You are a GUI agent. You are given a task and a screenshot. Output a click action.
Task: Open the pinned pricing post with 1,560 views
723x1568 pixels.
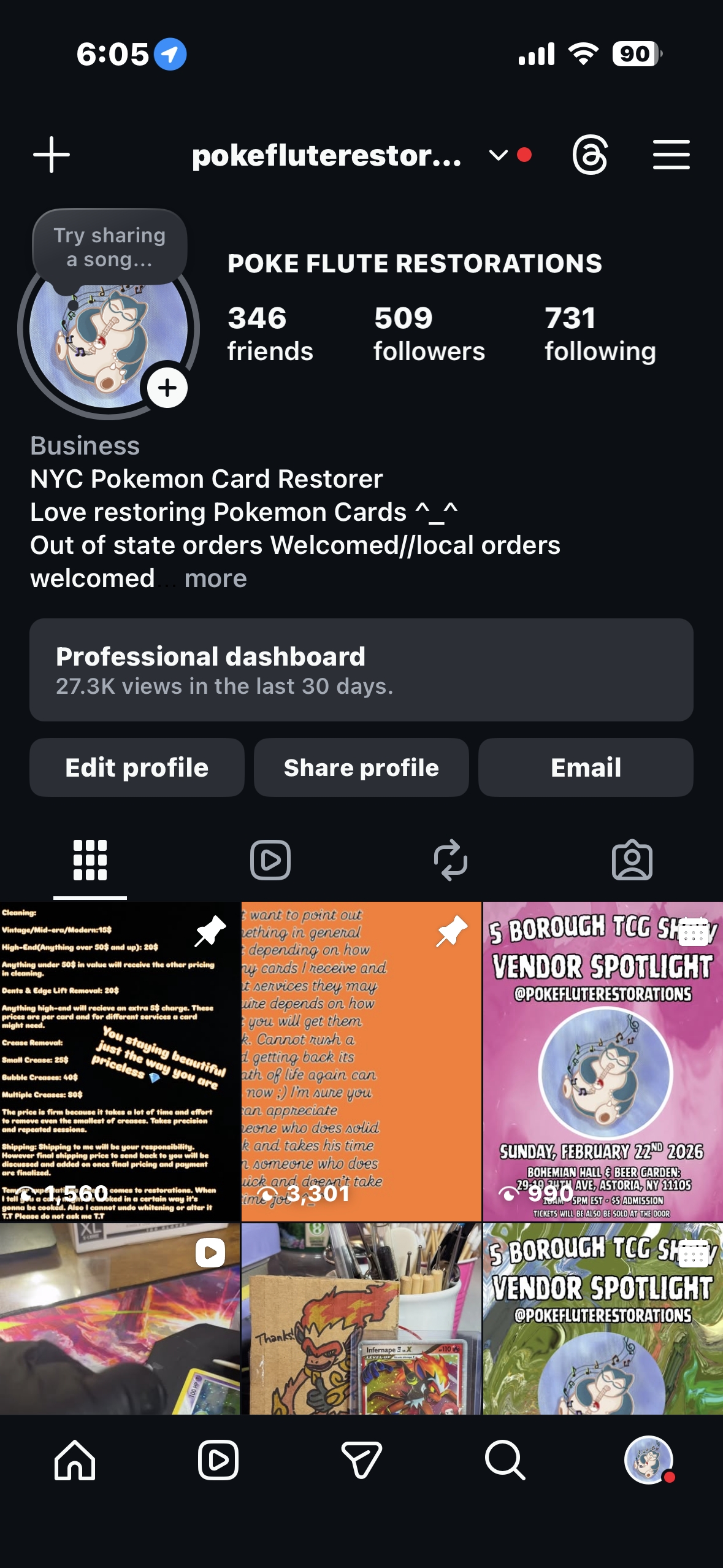pos(120,1061)
